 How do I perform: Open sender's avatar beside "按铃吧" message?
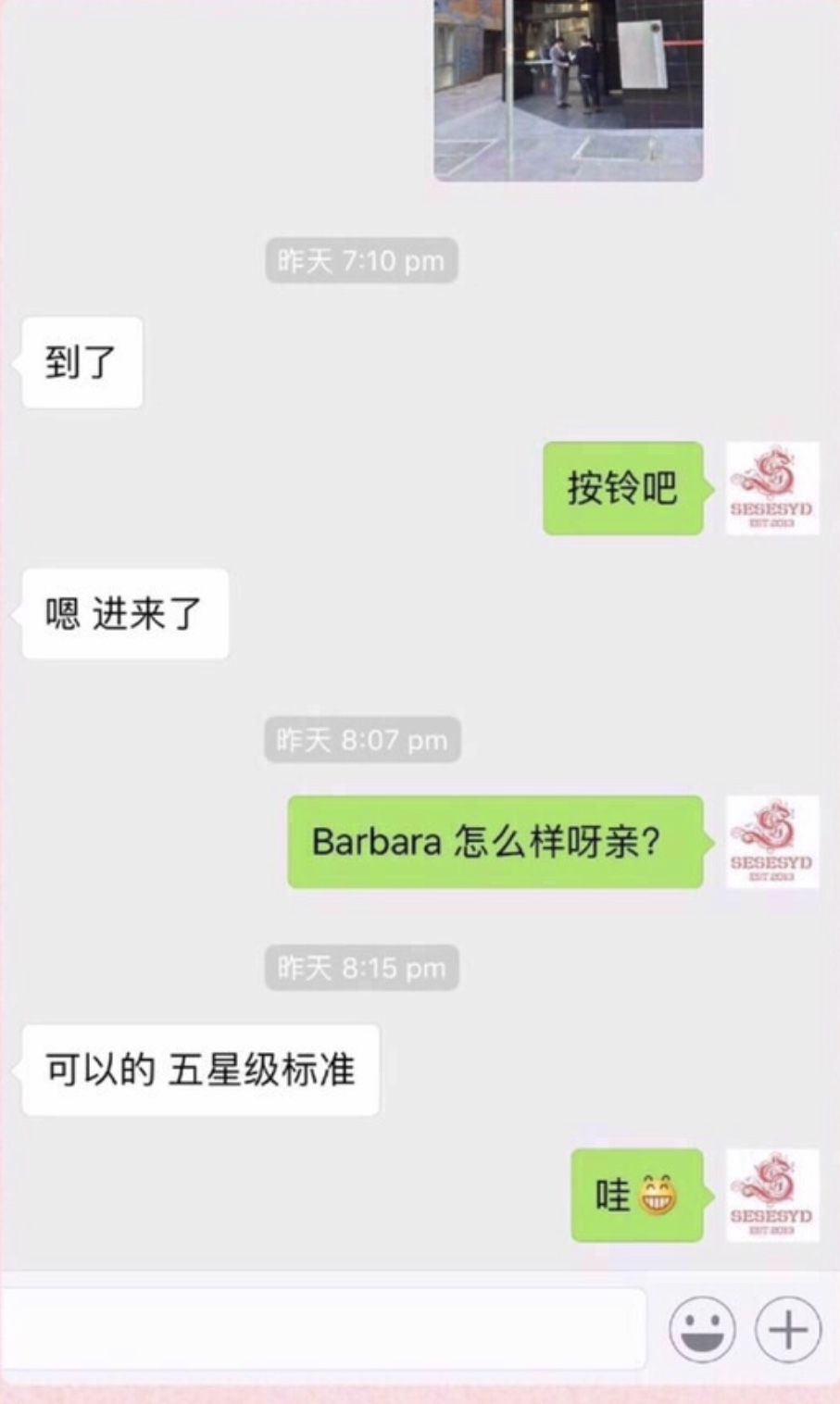point(771,488)
